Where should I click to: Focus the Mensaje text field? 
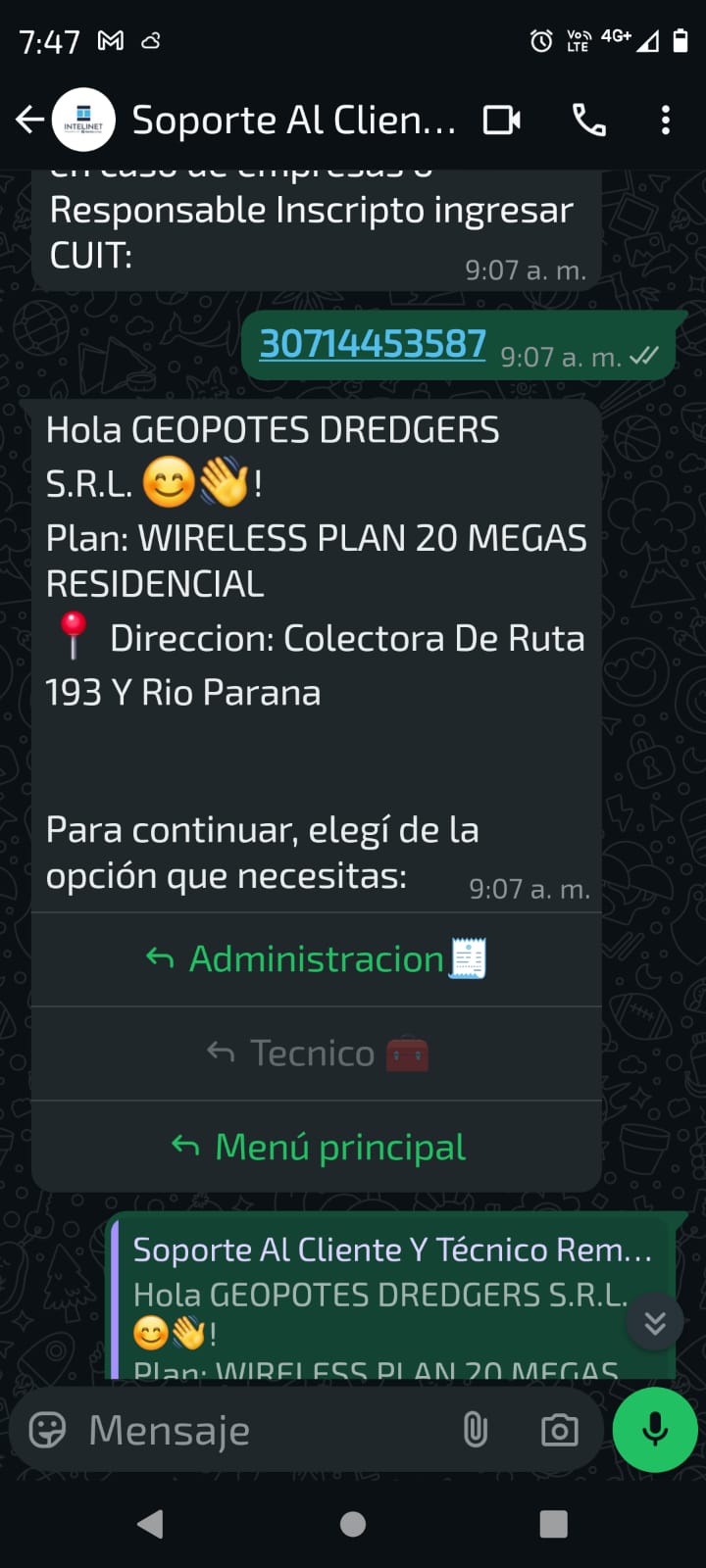[x=255, y=1431]
